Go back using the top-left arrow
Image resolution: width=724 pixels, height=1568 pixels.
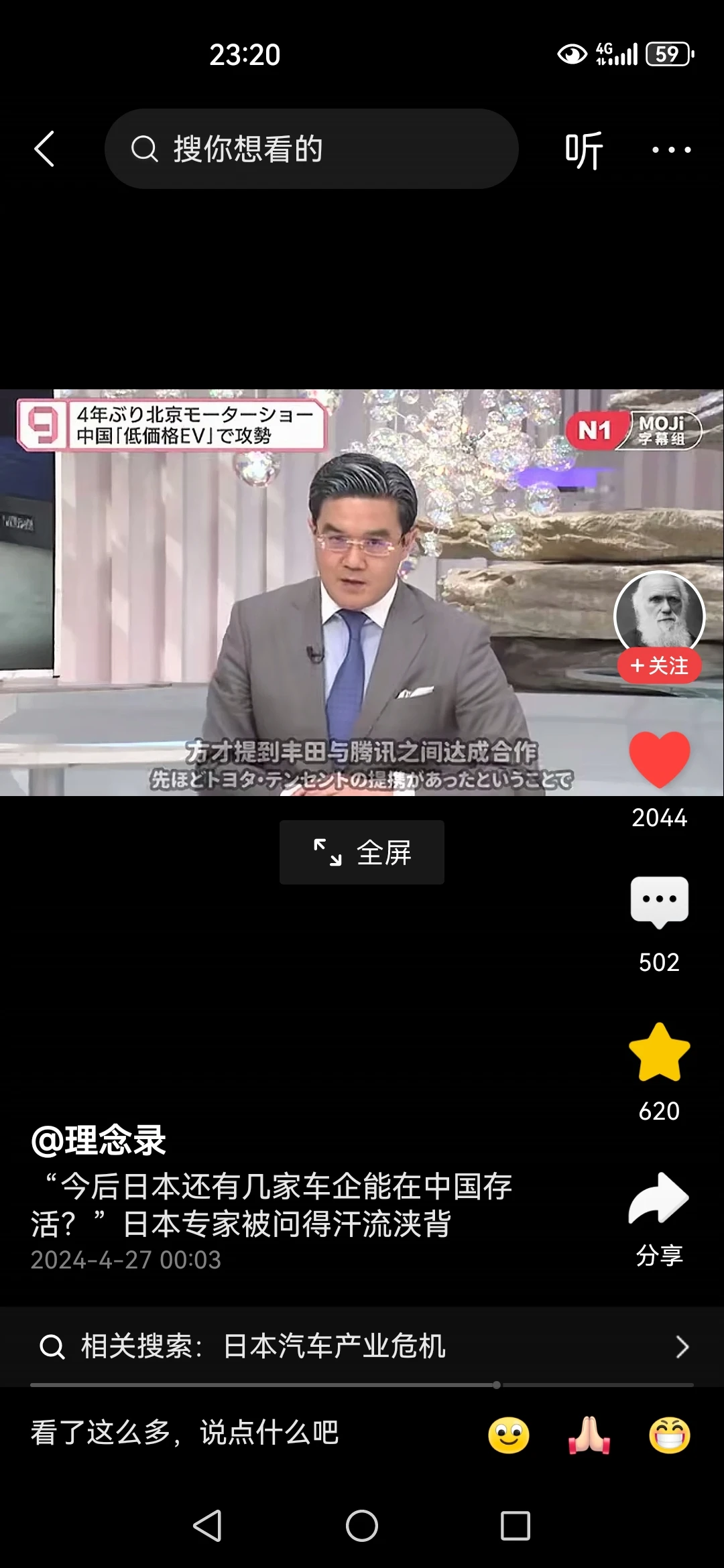click(44, 149)
